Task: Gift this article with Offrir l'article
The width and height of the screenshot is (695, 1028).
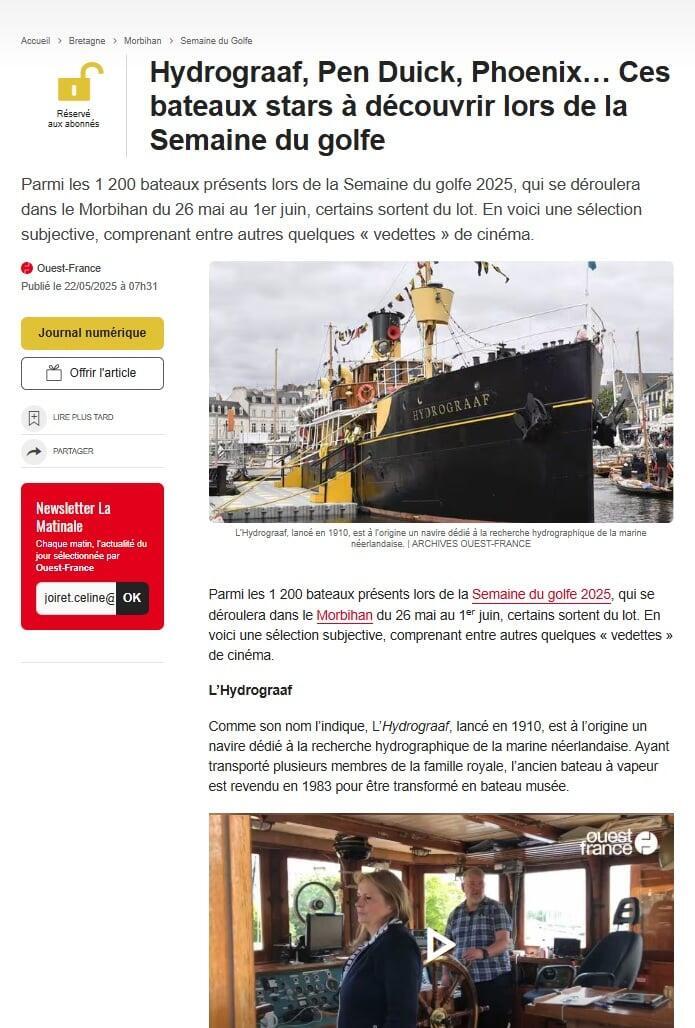Action: point(92,373)
